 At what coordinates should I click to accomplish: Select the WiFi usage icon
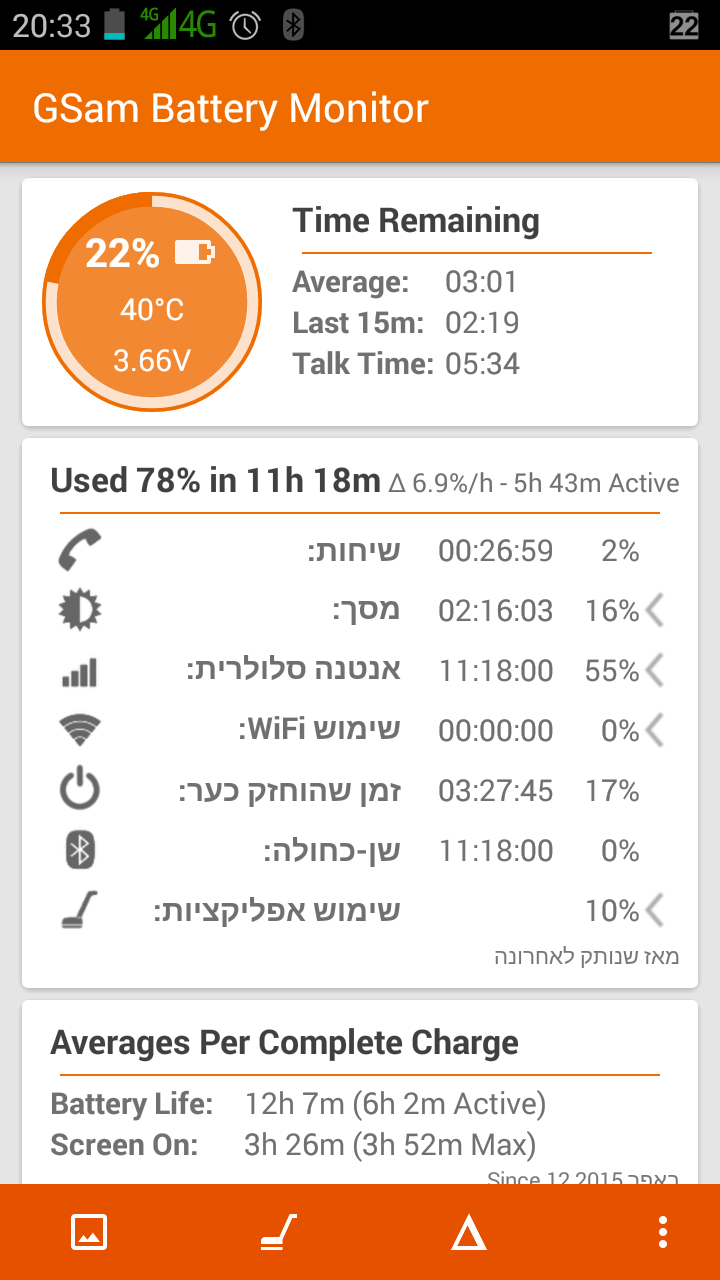point(80,729)
